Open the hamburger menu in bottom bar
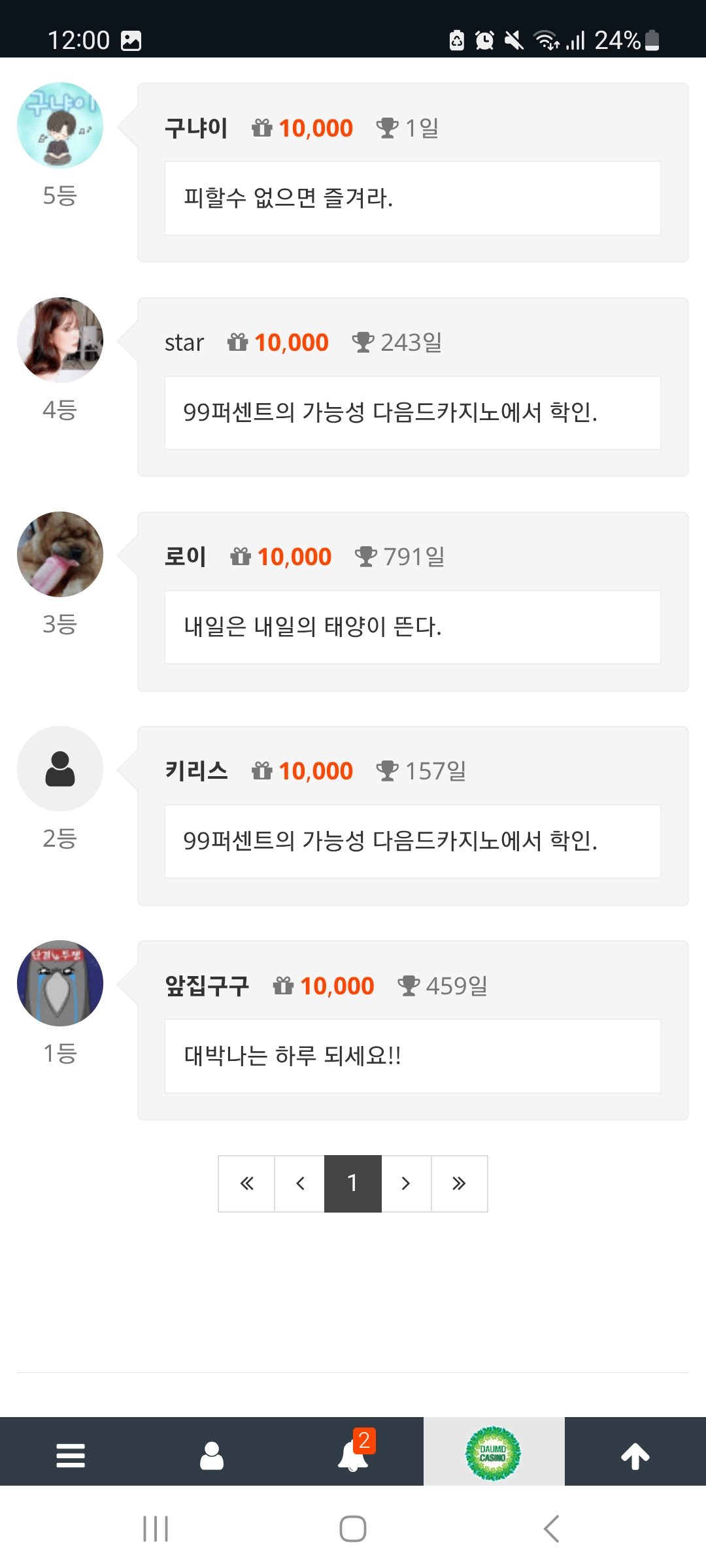This screenshot has height=1568, width=706. point(71,1456)
